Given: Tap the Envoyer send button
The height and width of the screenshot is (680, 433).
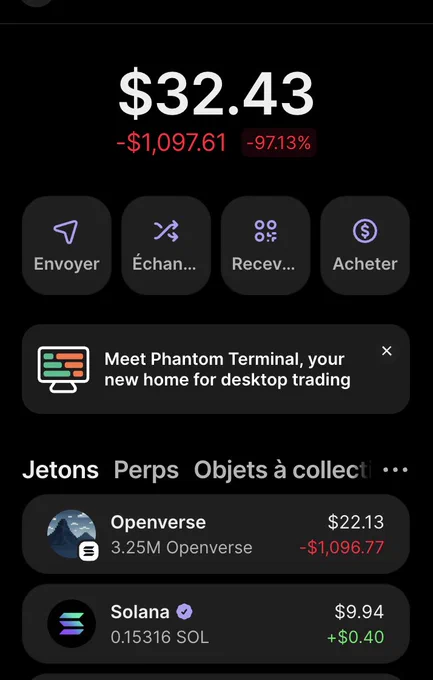Looking at the screenshot, I should pos(66,245).
